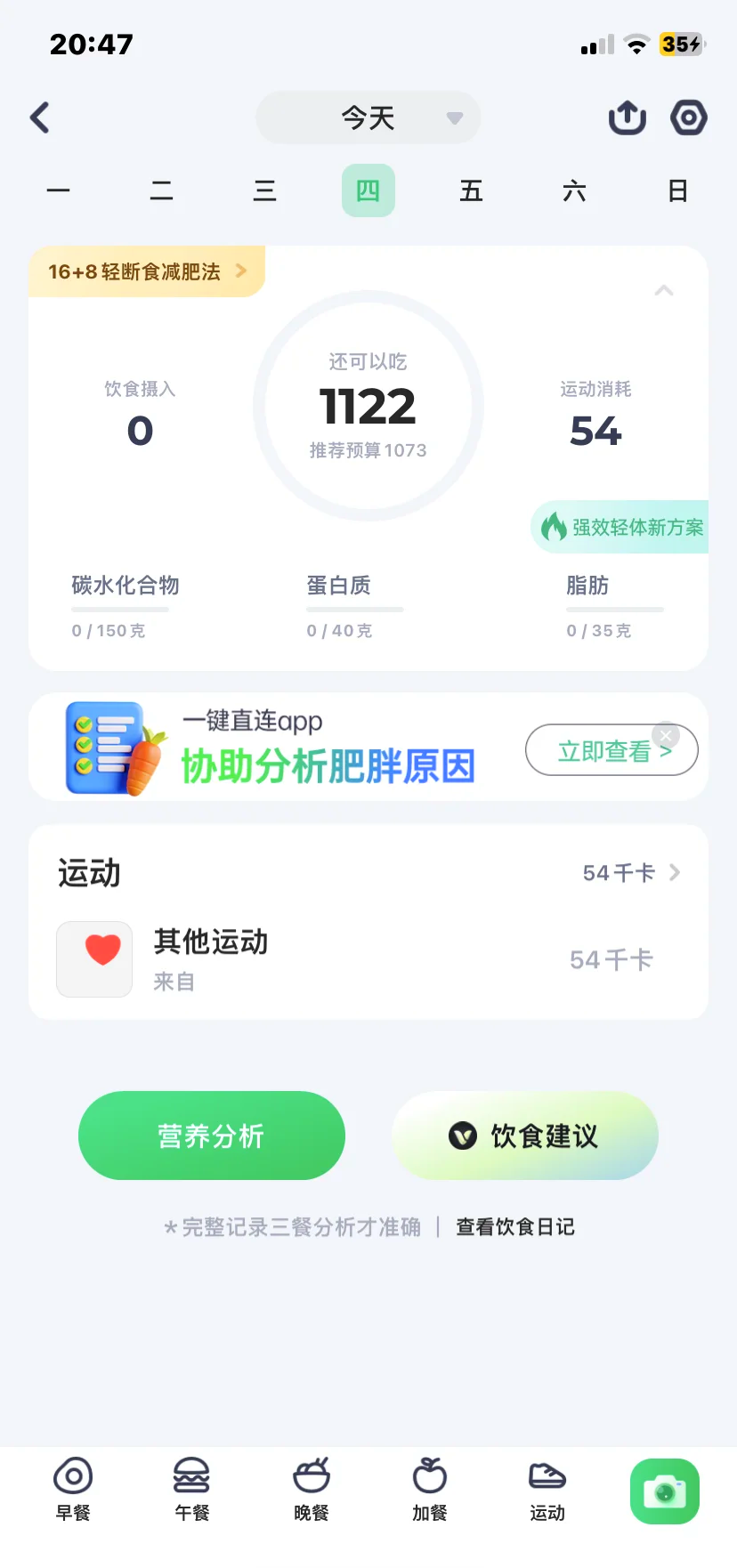View 查看饮食日记 diet diary
Image resolution: width=737 pixels, height=1568 pixels.
(515, 1227)
